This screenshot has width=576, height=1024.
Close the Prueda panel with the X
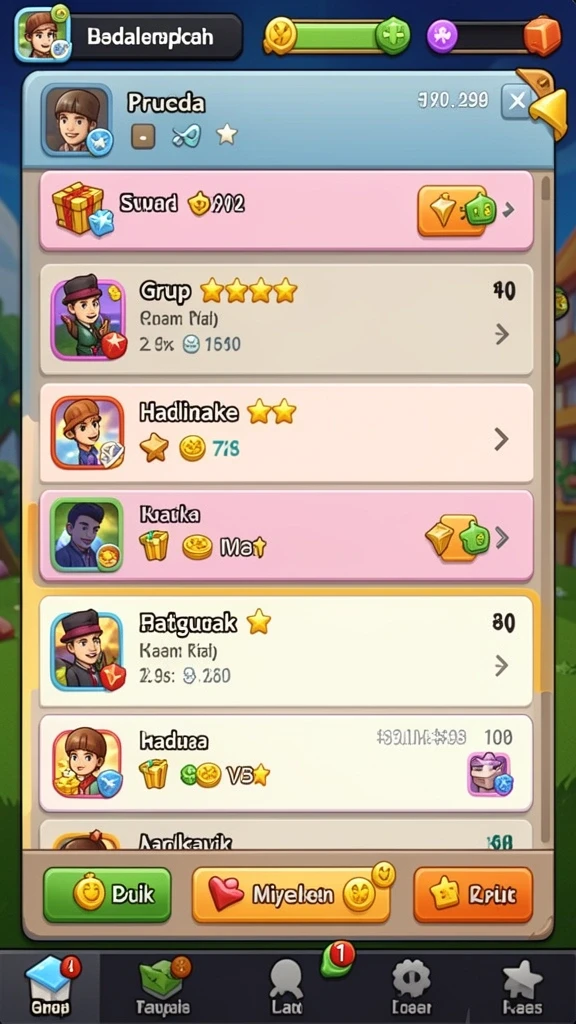click(x=518, y=101)
